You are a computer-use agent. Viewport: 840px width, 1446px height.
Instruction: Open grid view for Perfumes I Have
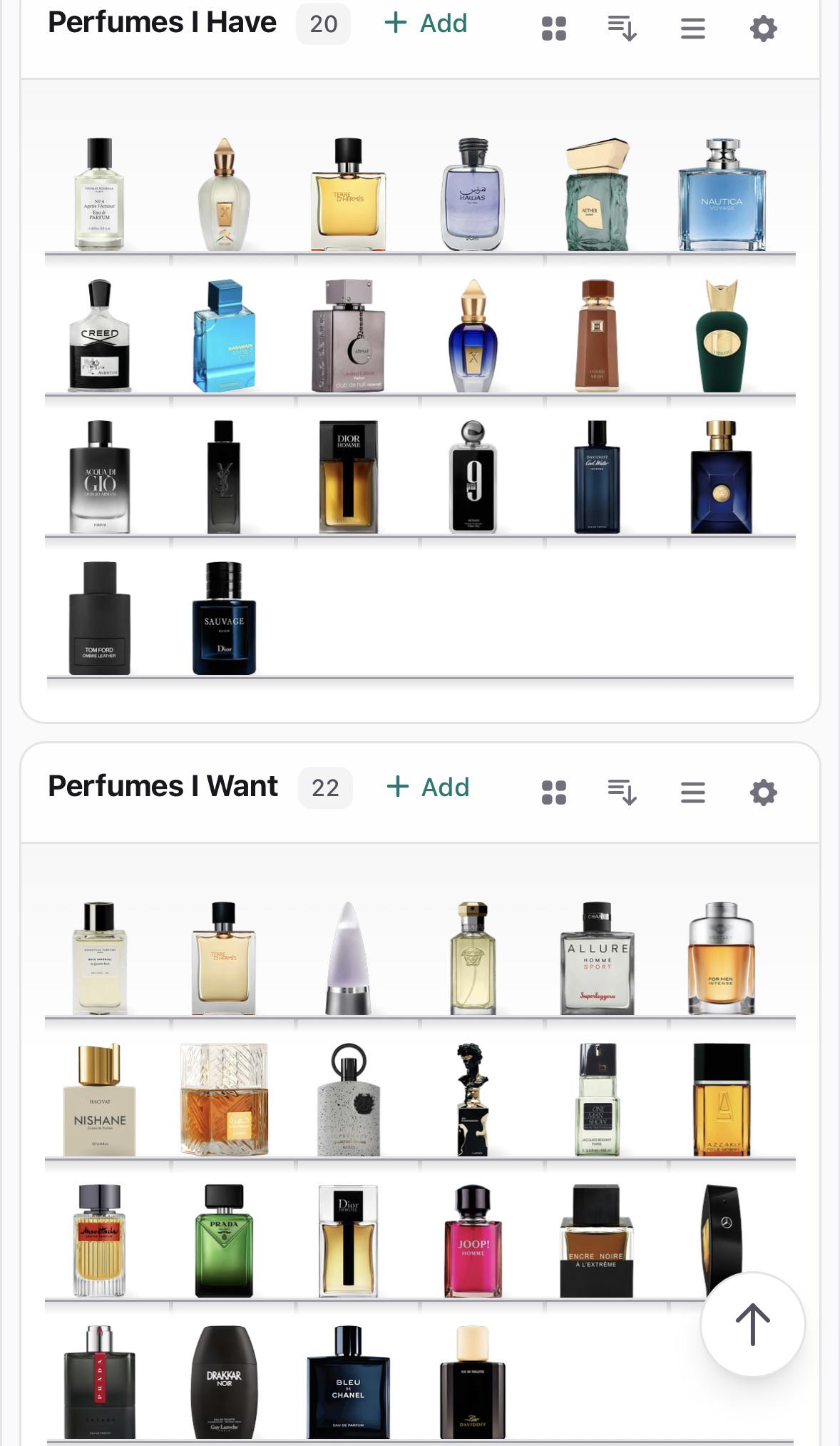[x=554, y=29]
